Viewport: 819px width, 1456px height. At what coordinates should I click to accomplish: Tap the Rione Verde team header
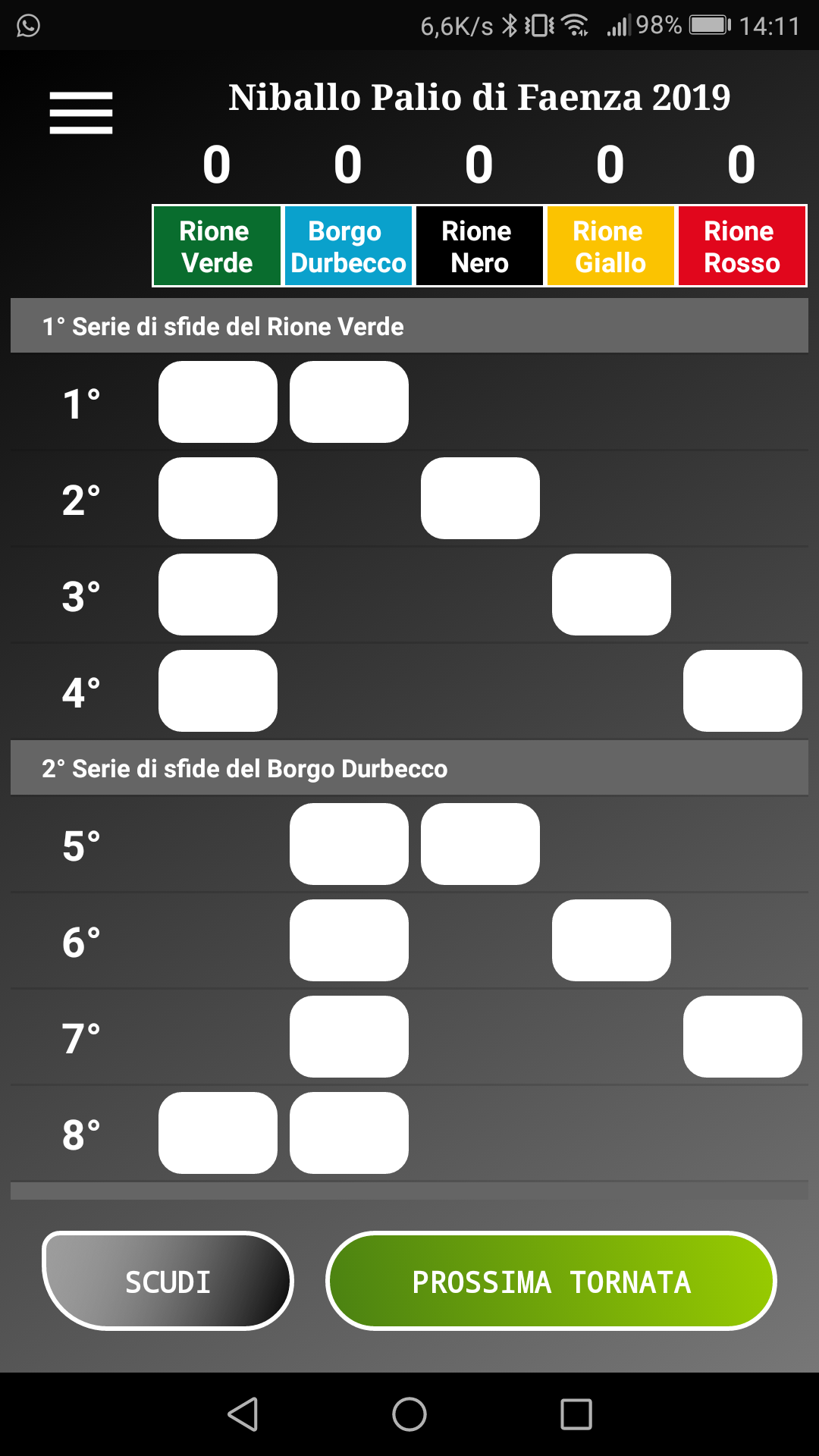[x=217, y=246]
